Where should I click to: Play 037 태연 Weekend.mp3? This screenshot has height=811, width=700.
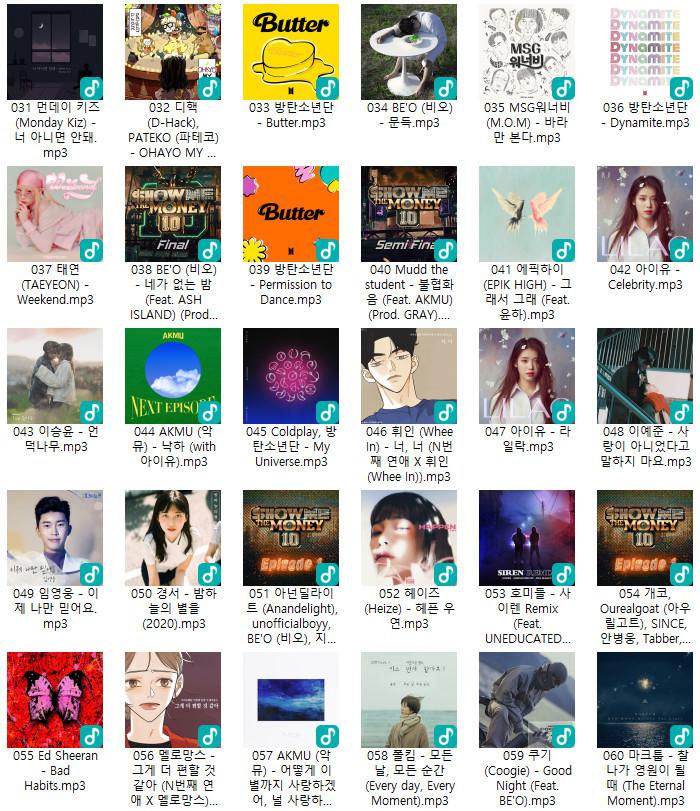click(x=55, y=215)
